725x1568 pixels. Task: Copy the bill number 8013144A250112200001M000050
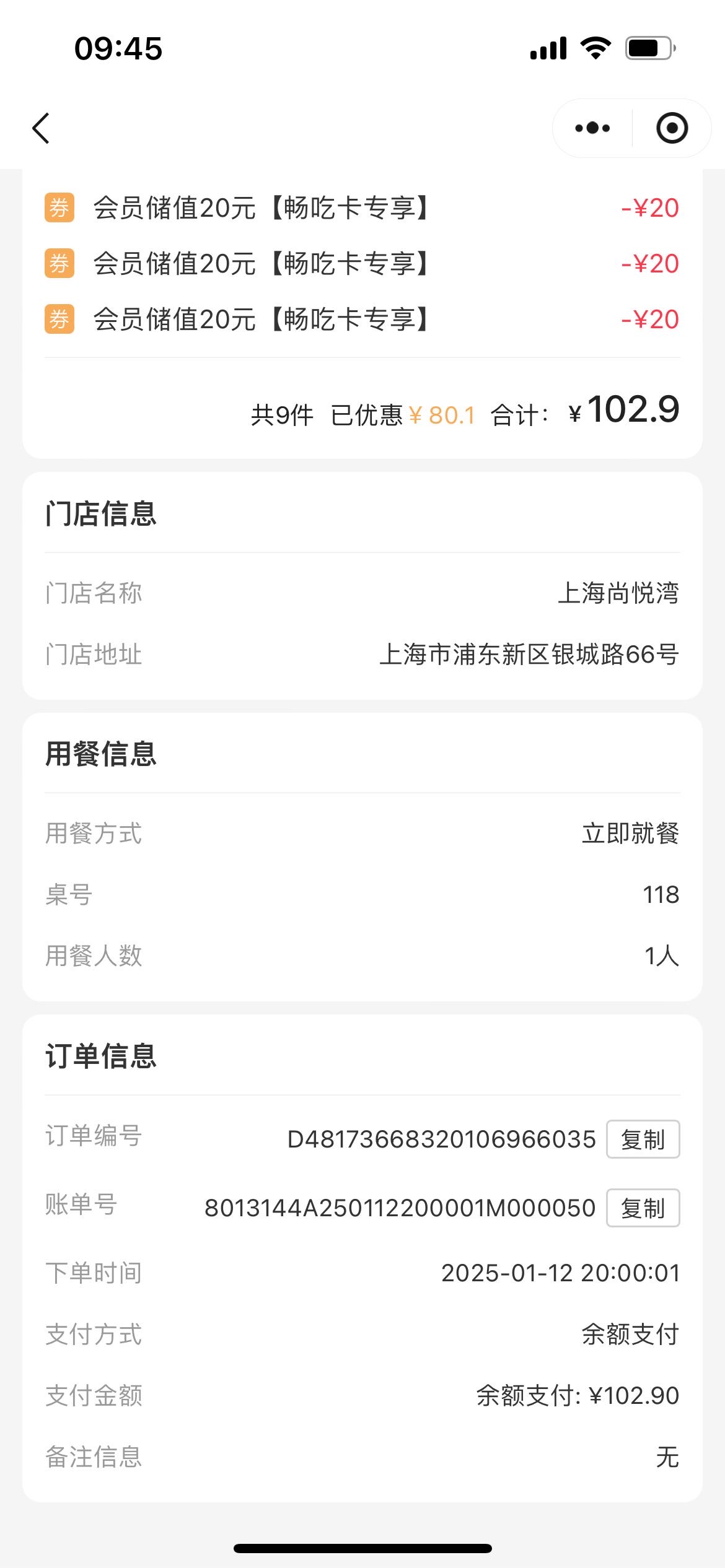click(643, 1208)
